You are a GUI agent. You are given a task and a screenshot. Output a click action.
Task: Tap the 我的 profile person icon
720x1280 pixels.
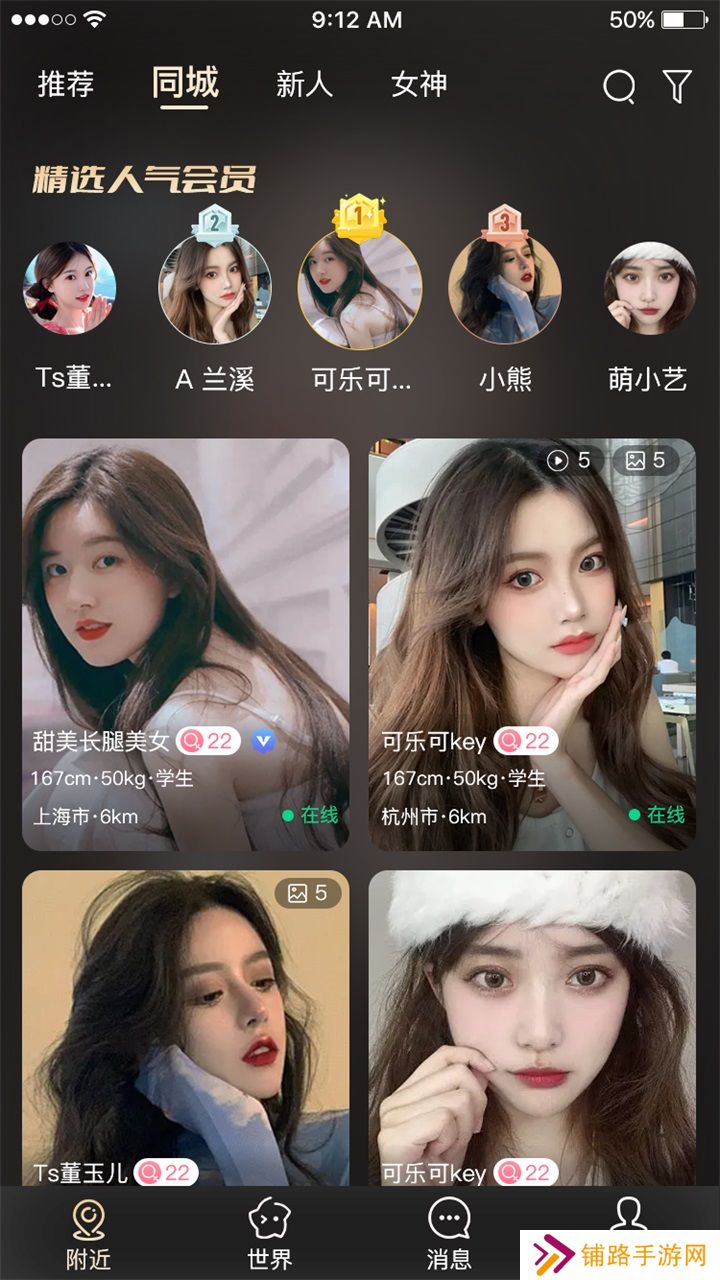pos(629,1214)
